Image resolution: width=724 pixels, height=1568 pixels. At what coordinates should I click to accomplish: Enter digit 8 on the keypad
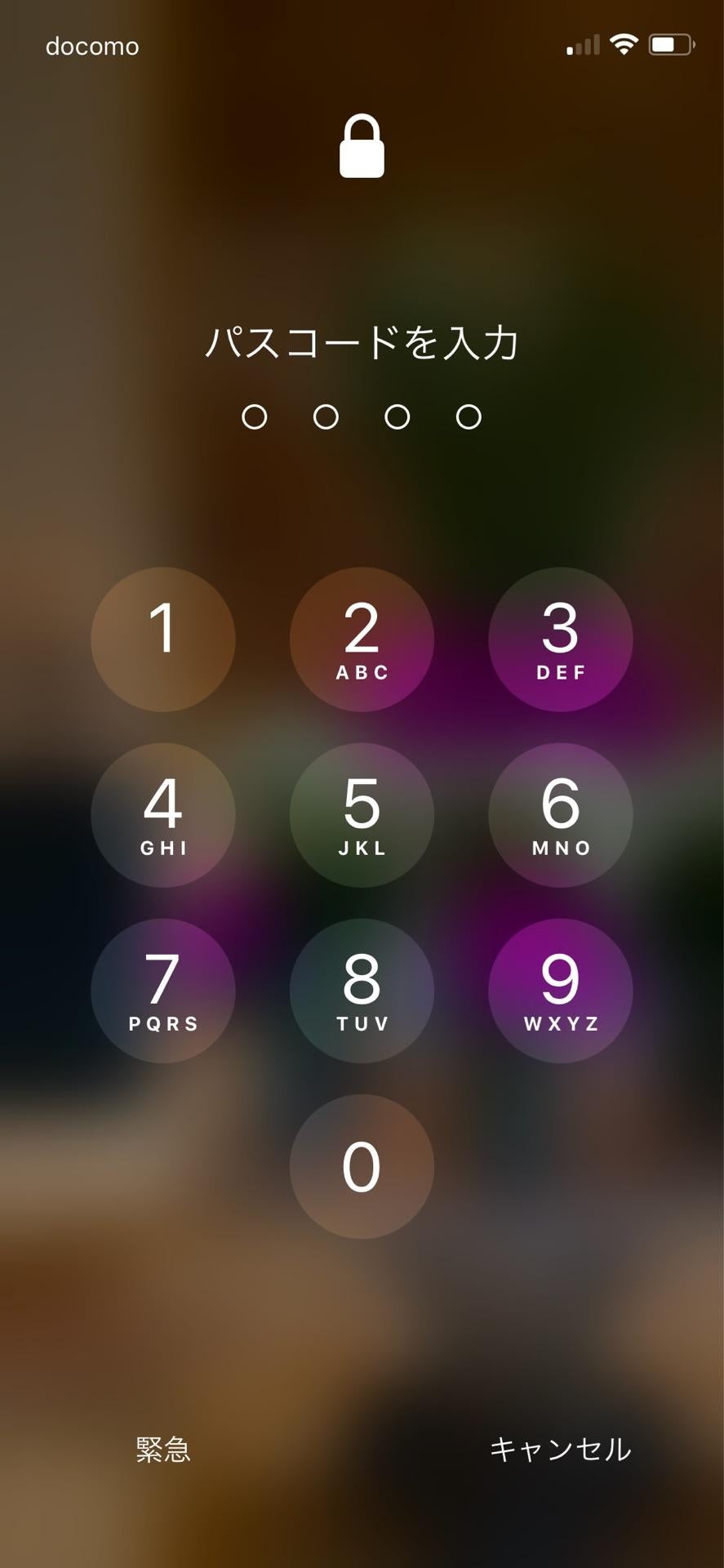click(362, 991)
